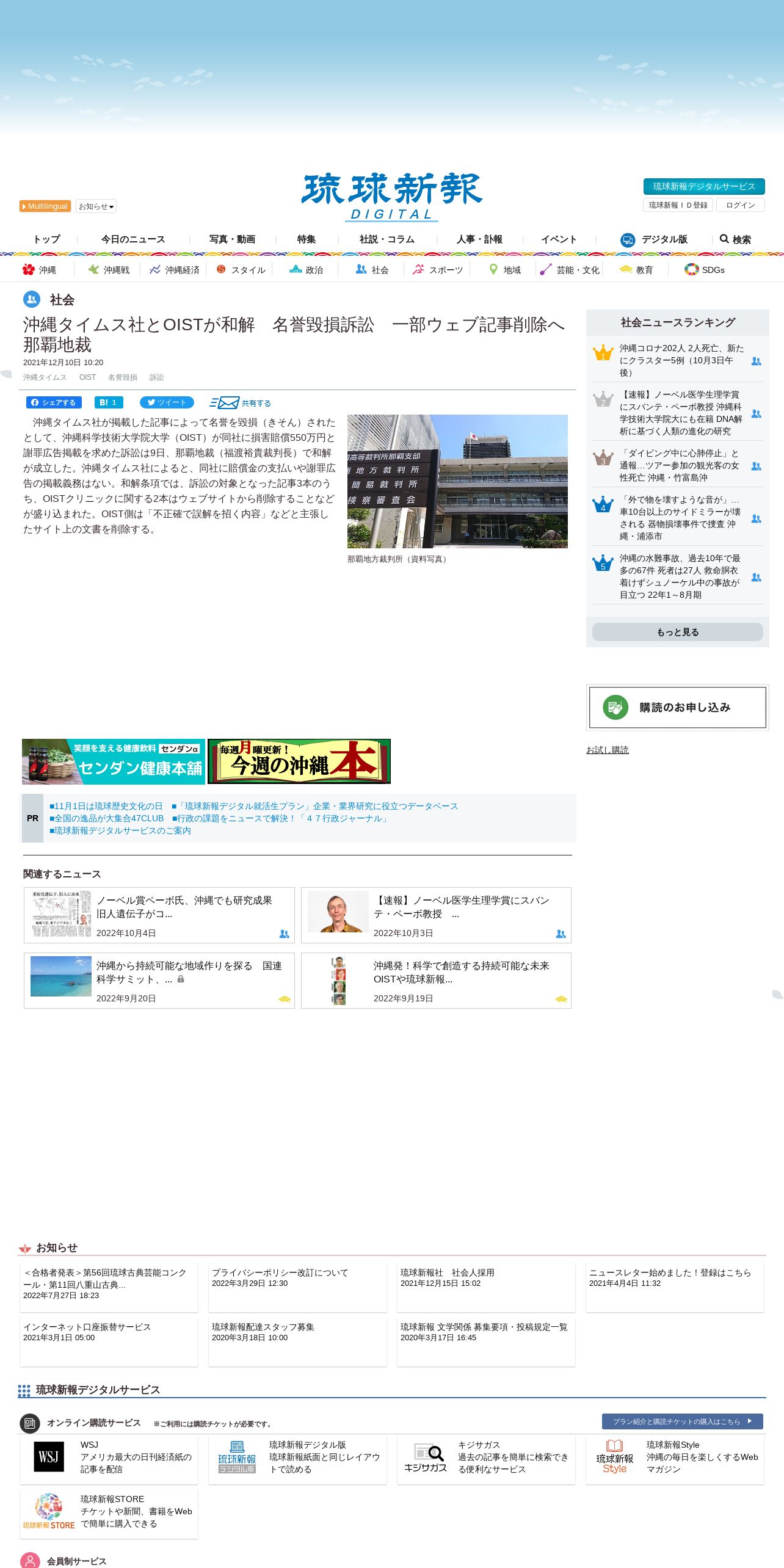
Task: Tap もっと見る under the news ranking
Action: 677,632
